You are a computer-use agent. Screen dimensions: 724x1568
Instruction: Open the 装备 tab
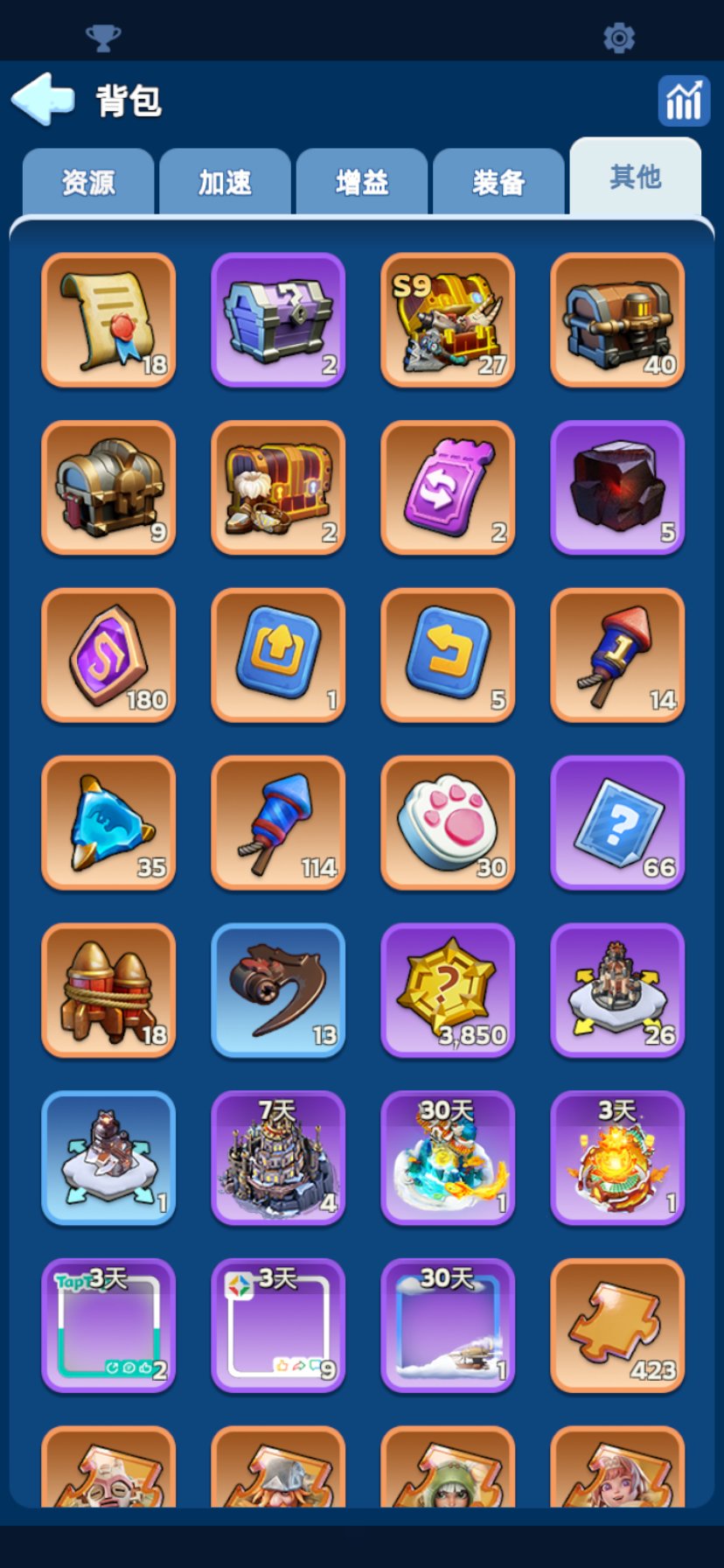(498, 182)
